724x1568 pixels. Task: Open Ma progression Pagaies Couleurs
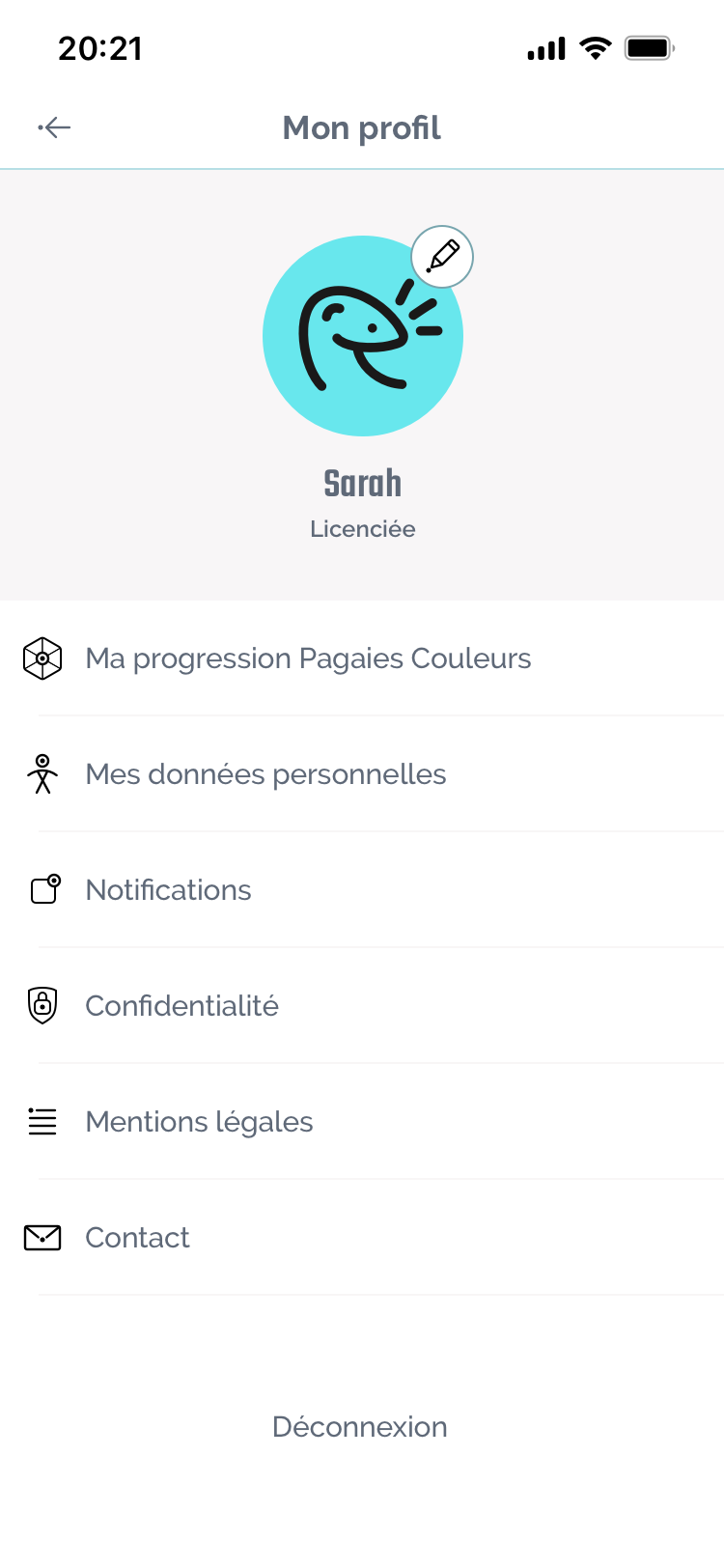[x=308, y=658]
